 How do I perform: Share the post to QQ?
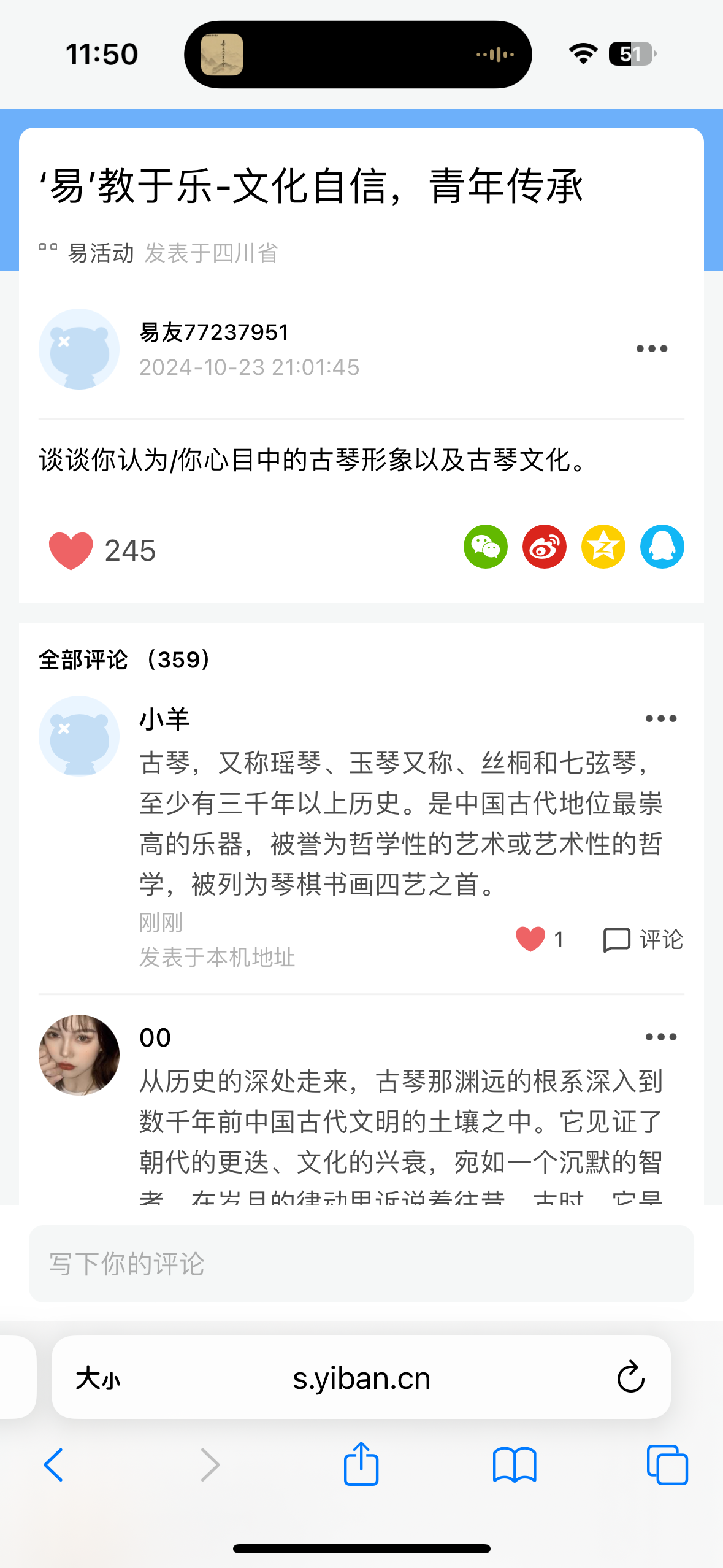tap(662, 547)
